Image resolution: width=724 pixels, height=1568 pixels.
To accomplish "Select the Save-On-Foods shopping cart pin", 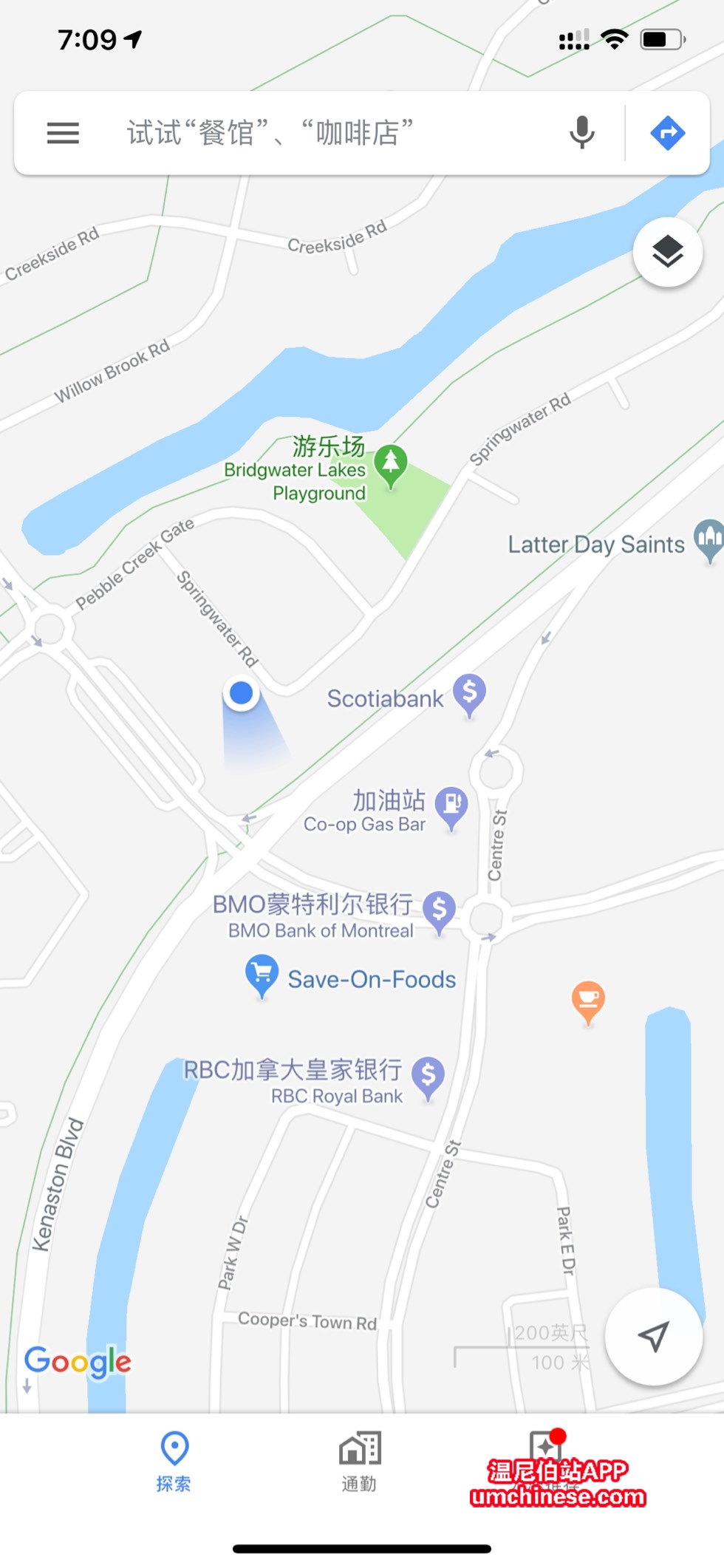I will click(262, 972).
